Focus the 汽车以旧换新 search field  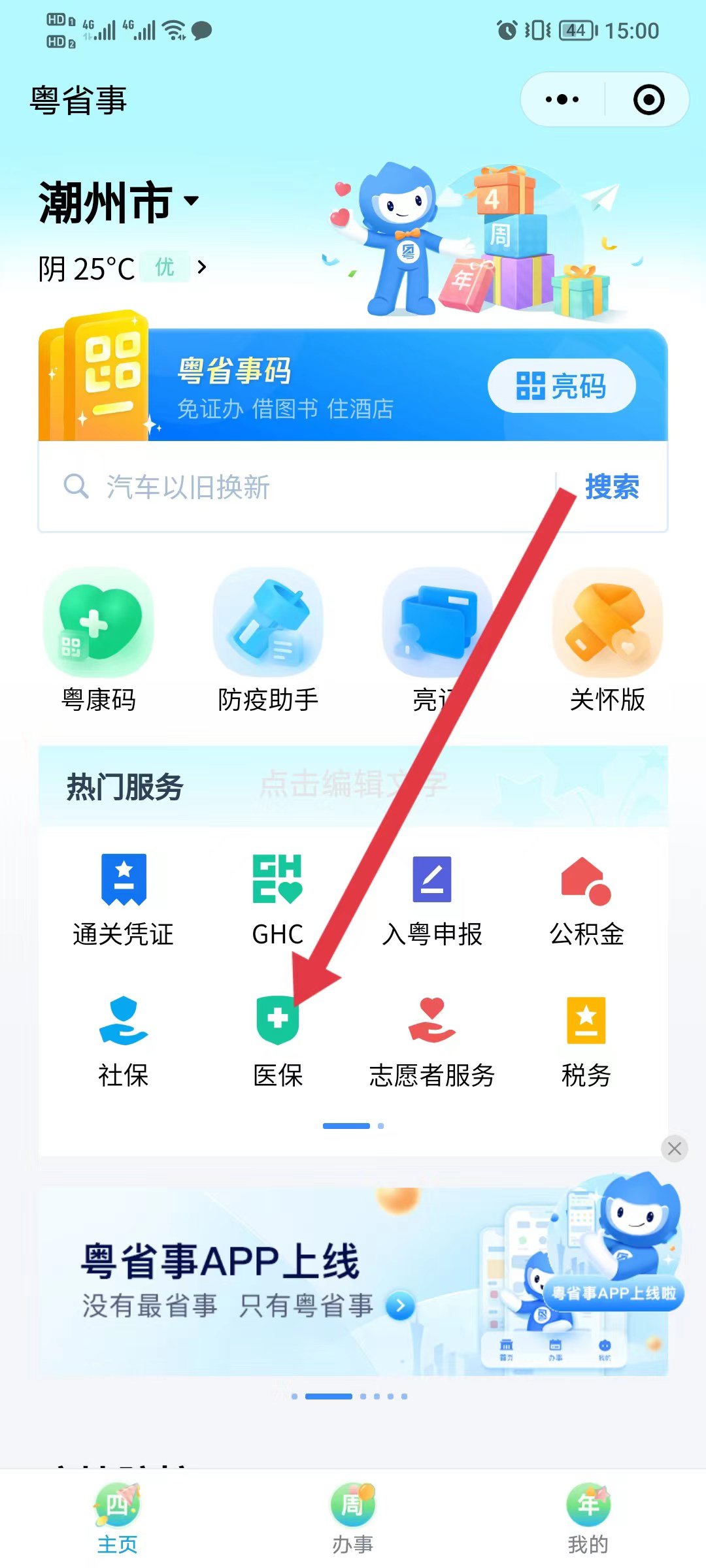[x=294, y=487]
